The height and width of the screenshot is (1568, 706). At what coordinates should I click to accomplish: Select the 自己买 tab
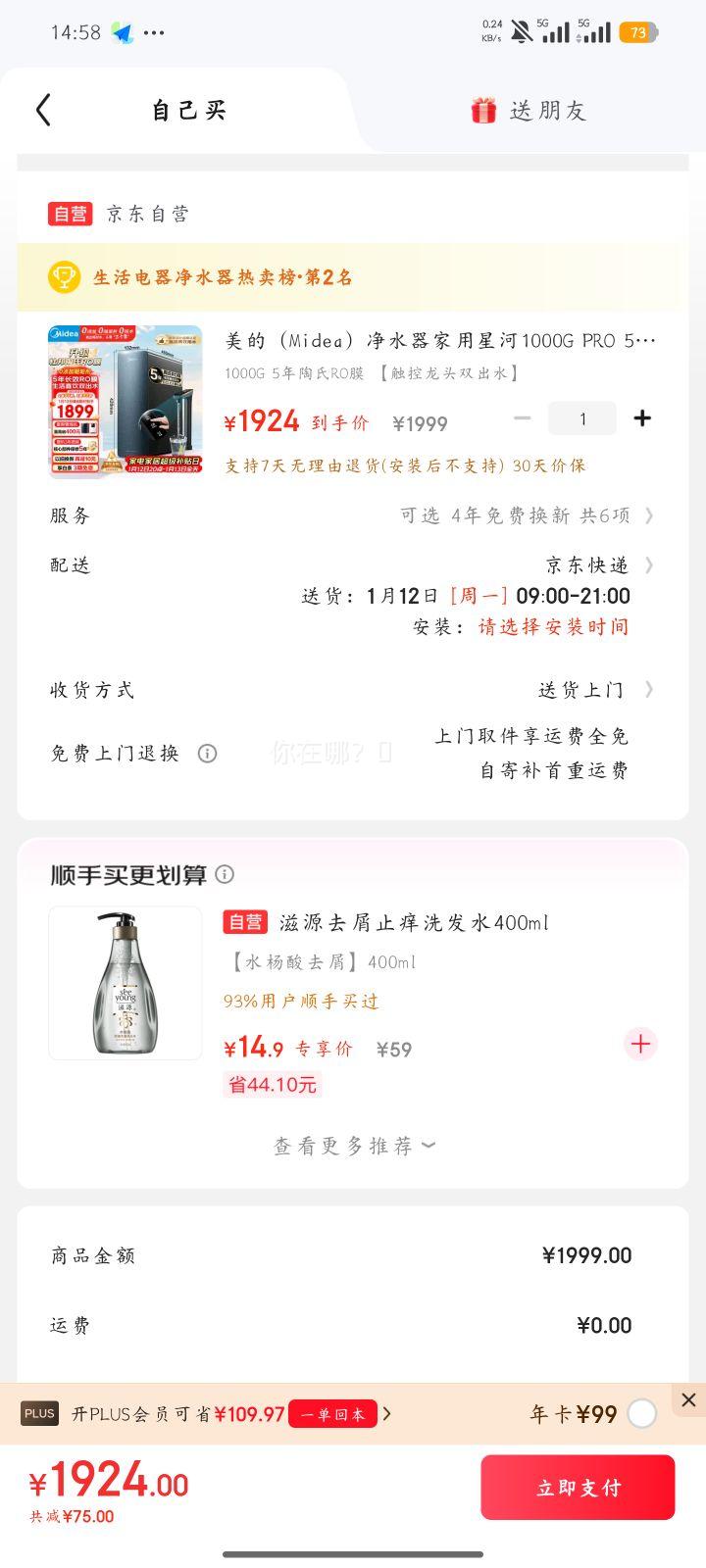[x=188, y=110]
